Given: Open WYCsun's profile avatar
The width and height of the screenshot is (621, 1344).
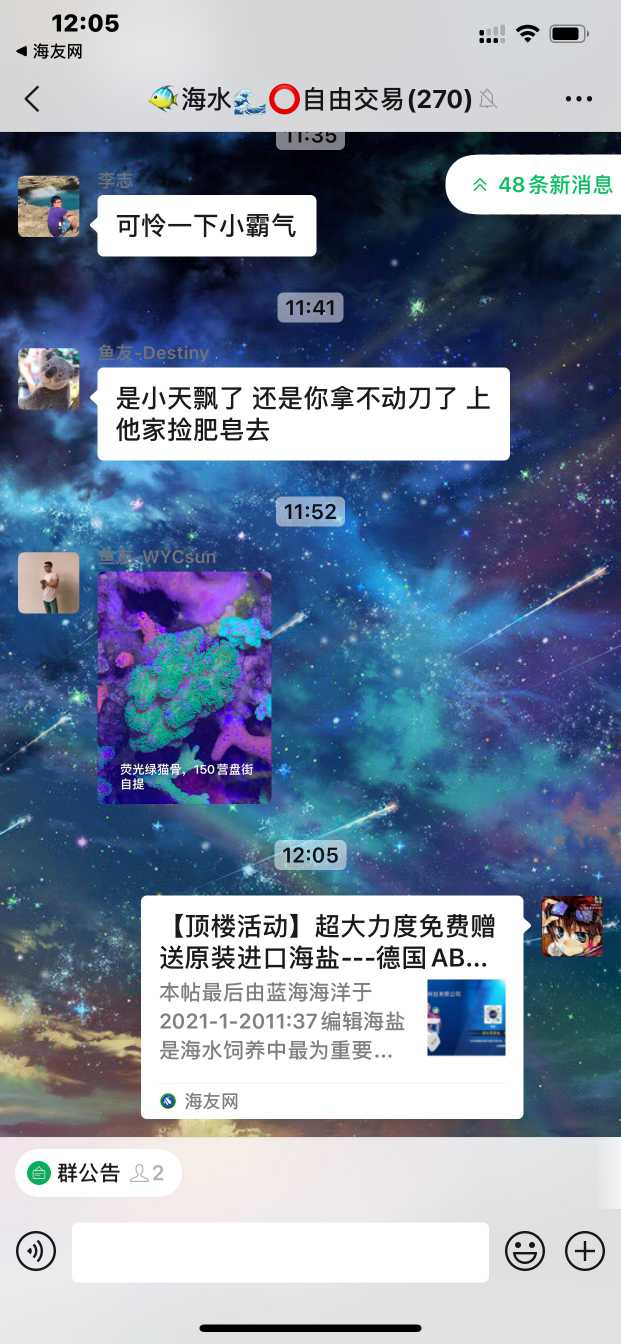Looking at the screenshot, I should pos(48,583).
